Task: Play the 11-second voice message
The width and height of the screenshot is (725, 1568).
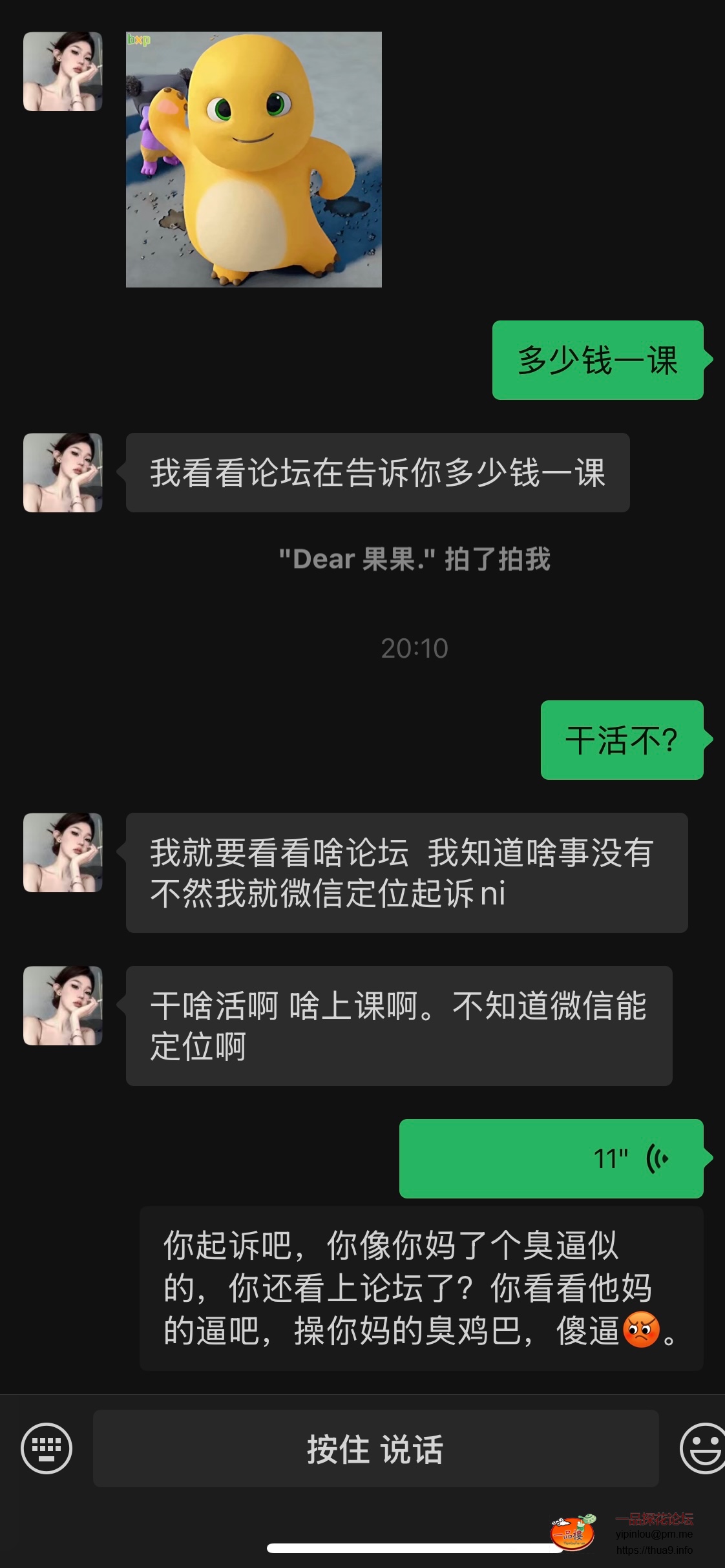Action: 551,1158
